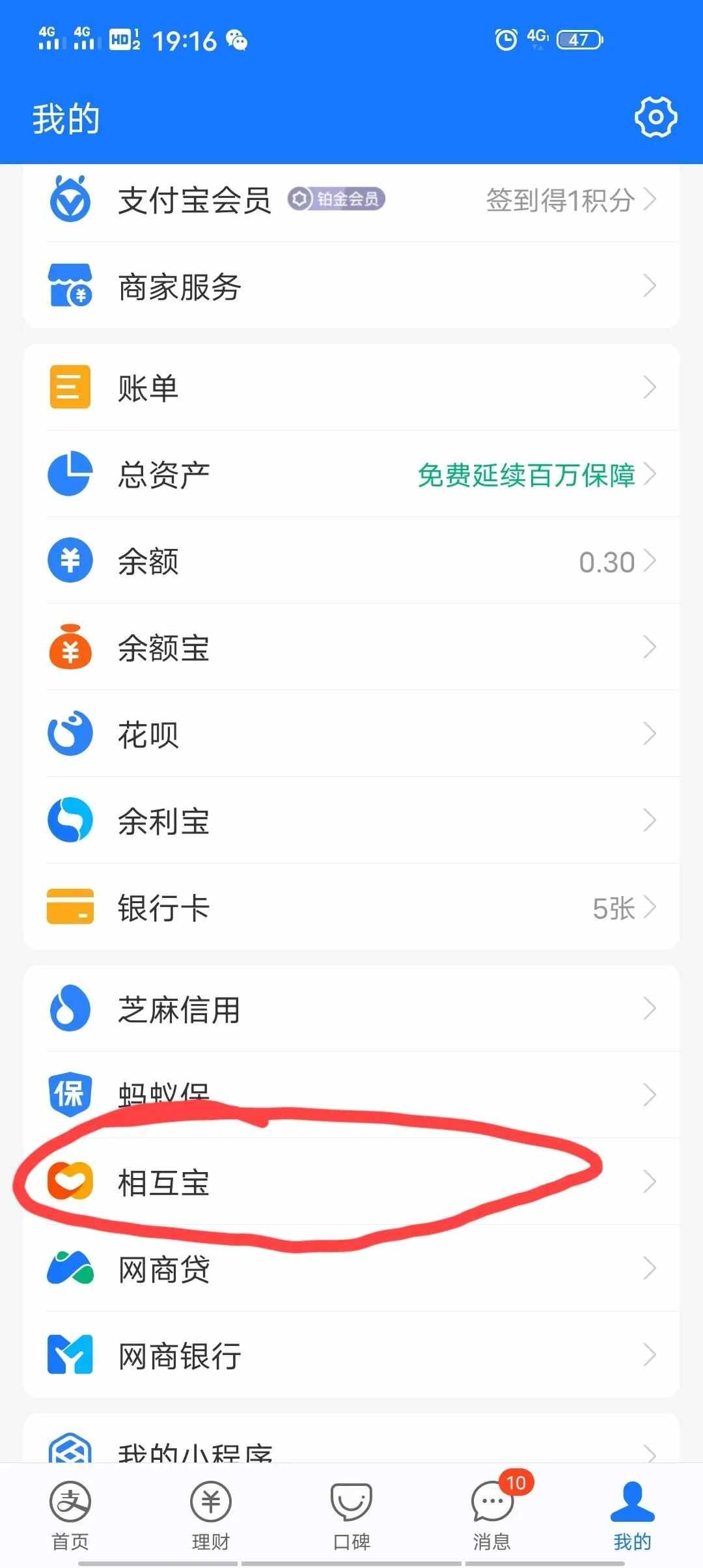
Task: Open the 账单 bill list icon
Action: [70, 387]
